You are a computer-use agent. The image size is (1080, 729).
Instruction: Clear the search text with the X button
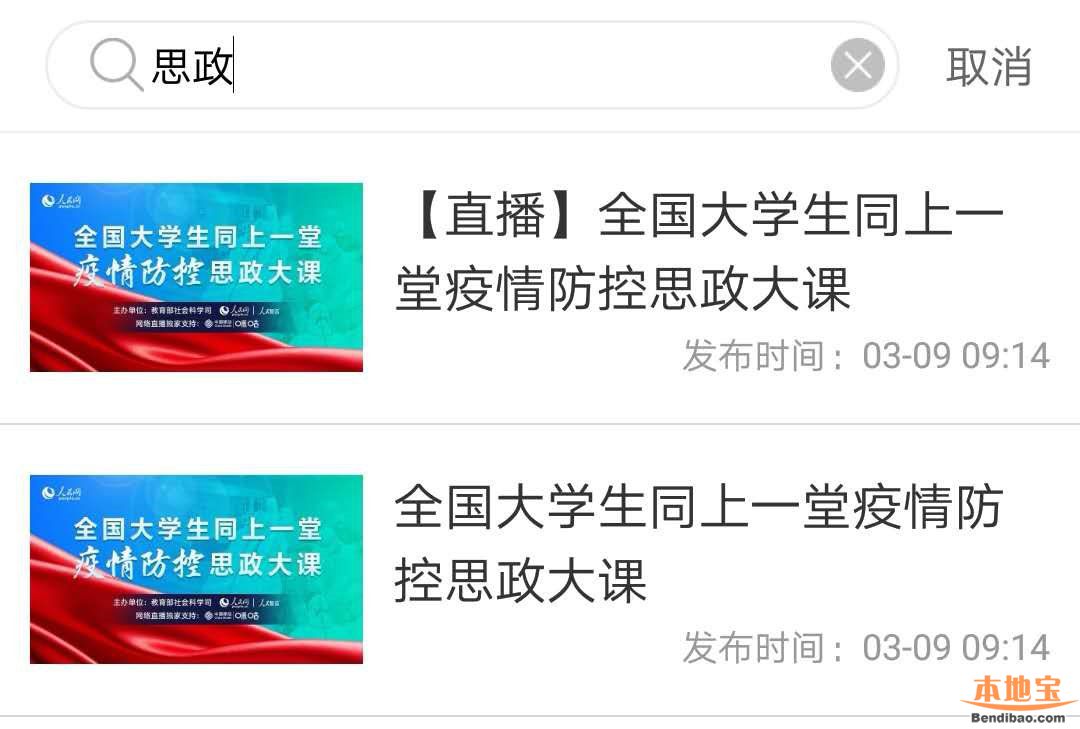[x=857, y=66]
